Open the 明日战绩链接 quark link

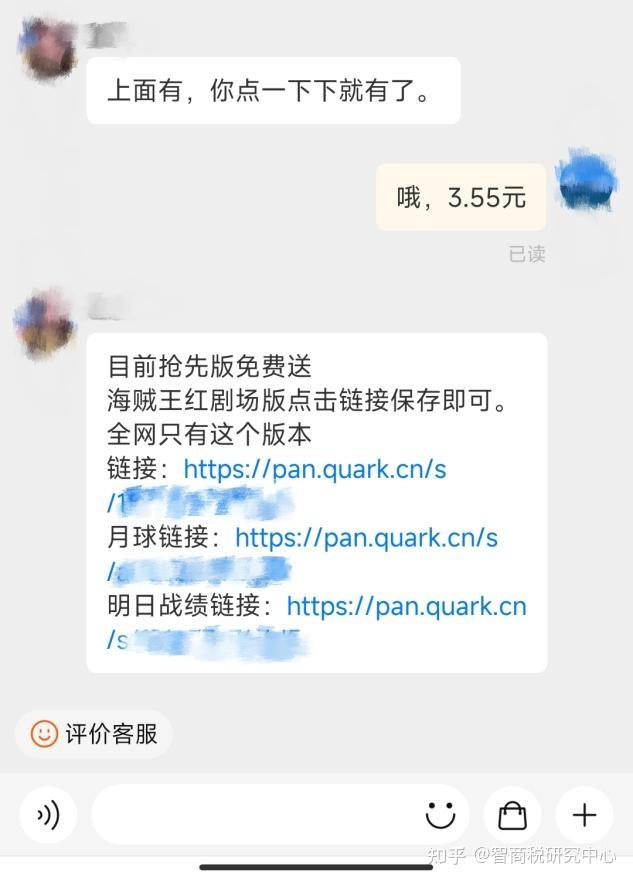tap(406, 606)
